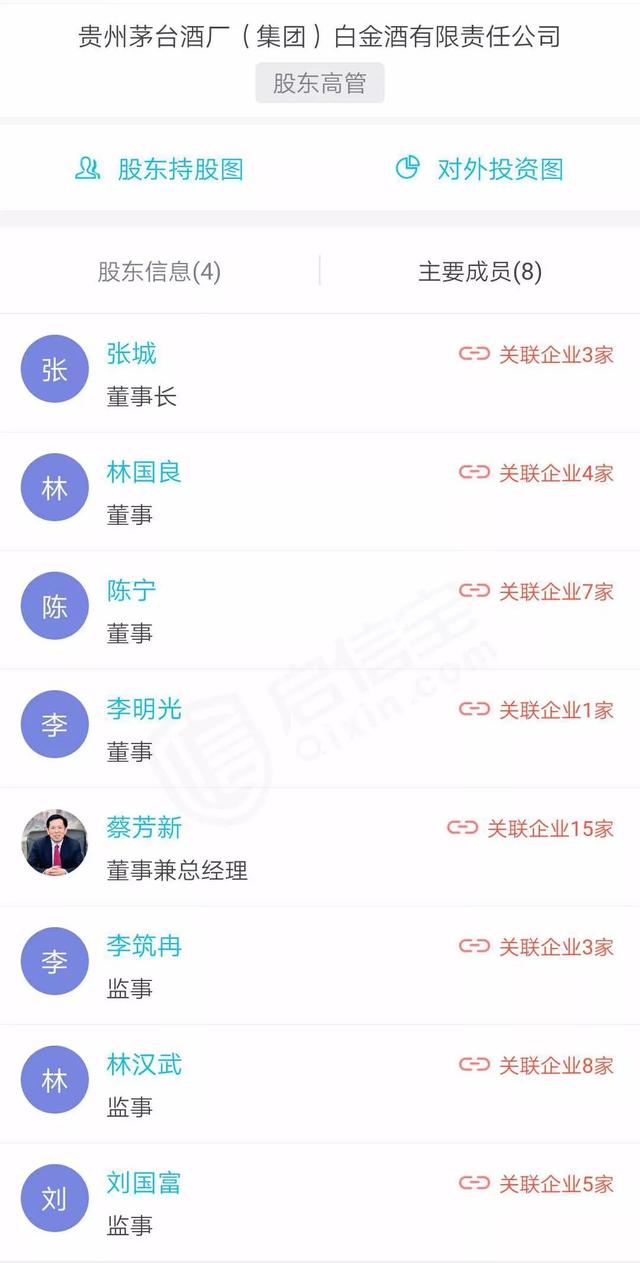Open the 股东持股图 chart

point(160,169)
